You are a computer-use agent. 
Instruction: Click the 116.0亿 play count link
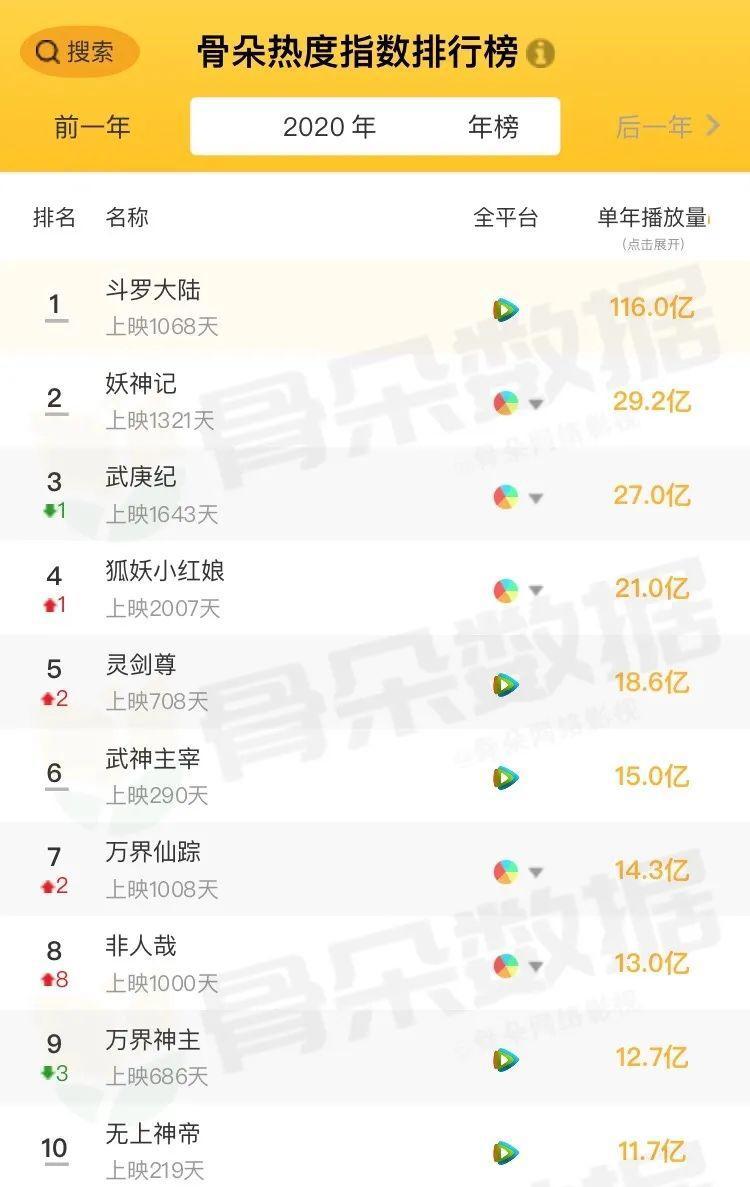(650, 309)
